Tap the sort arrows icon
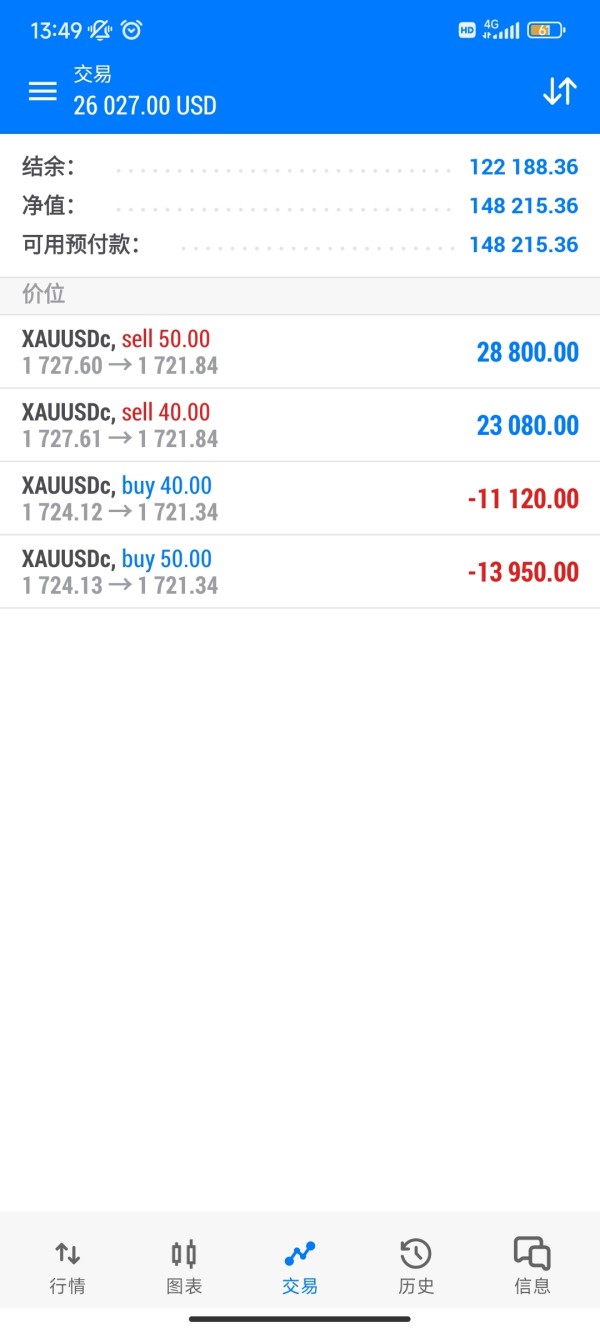The width and height of the screenshot is (600, 1333). (x=559, y=91)
